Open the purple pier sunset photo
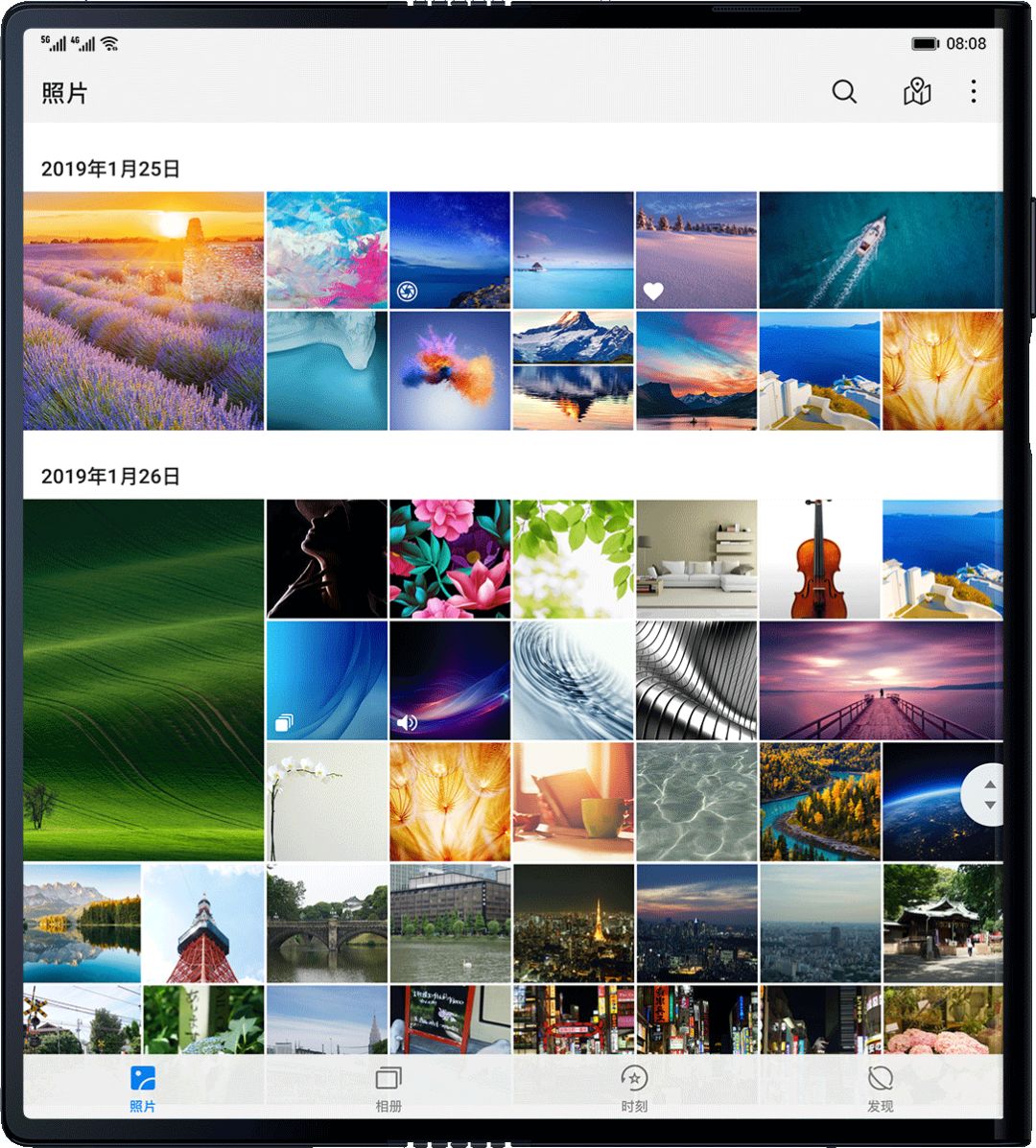 click(x=881, y=680)
